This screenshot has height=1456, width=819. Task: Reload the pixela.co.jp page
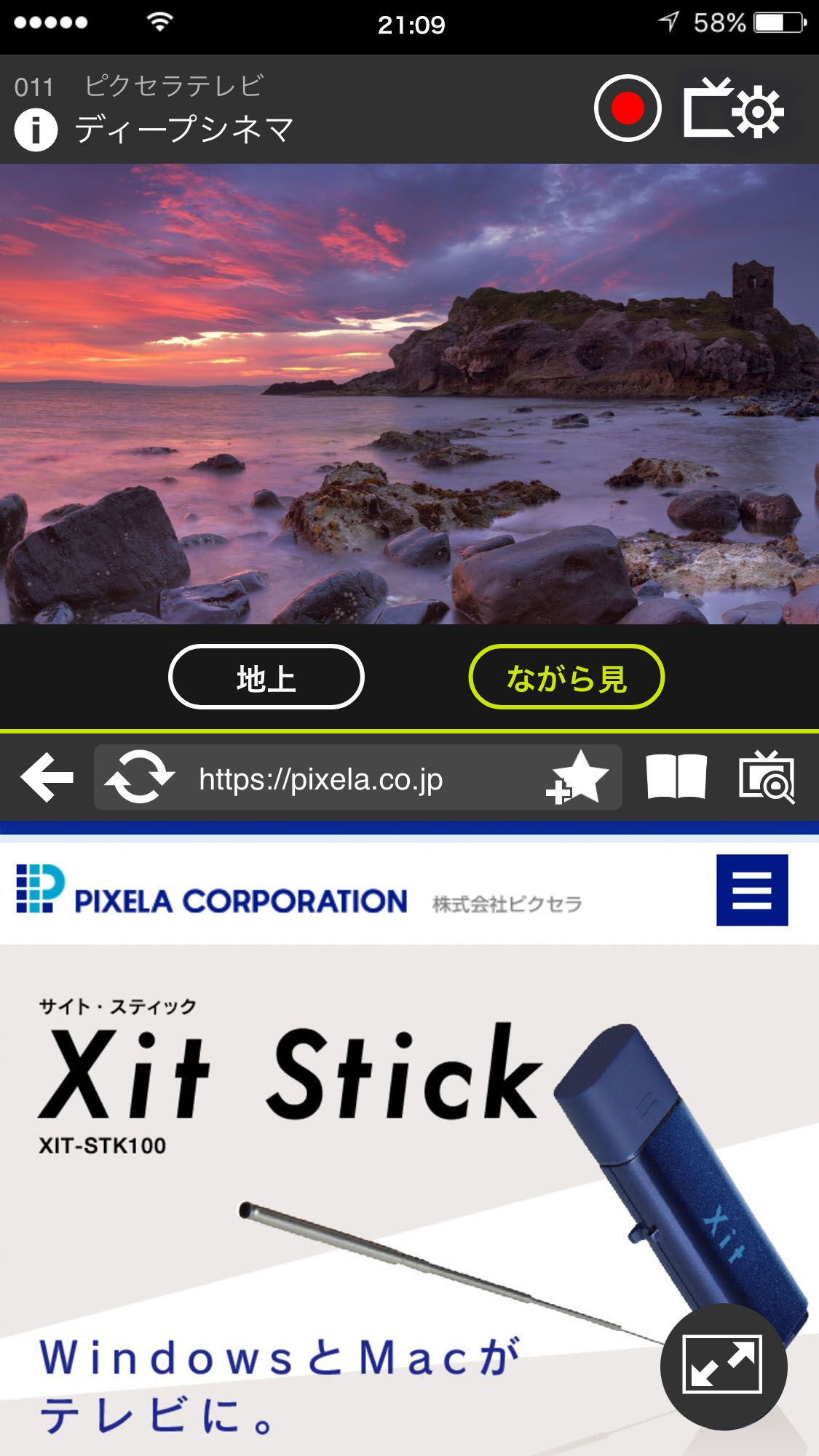click(139, 778)
